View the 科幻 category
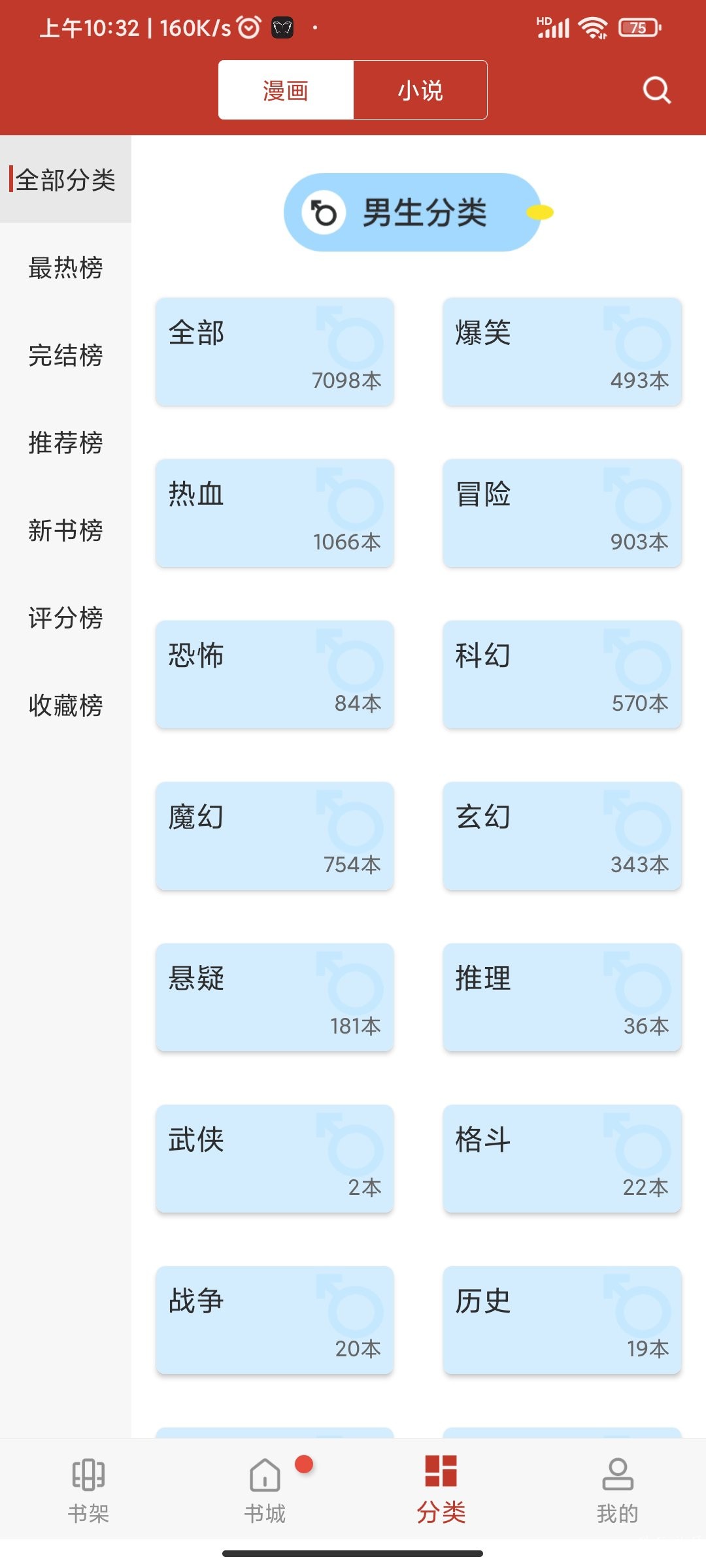Screen dimensions: 706x1568 point(563,674)
